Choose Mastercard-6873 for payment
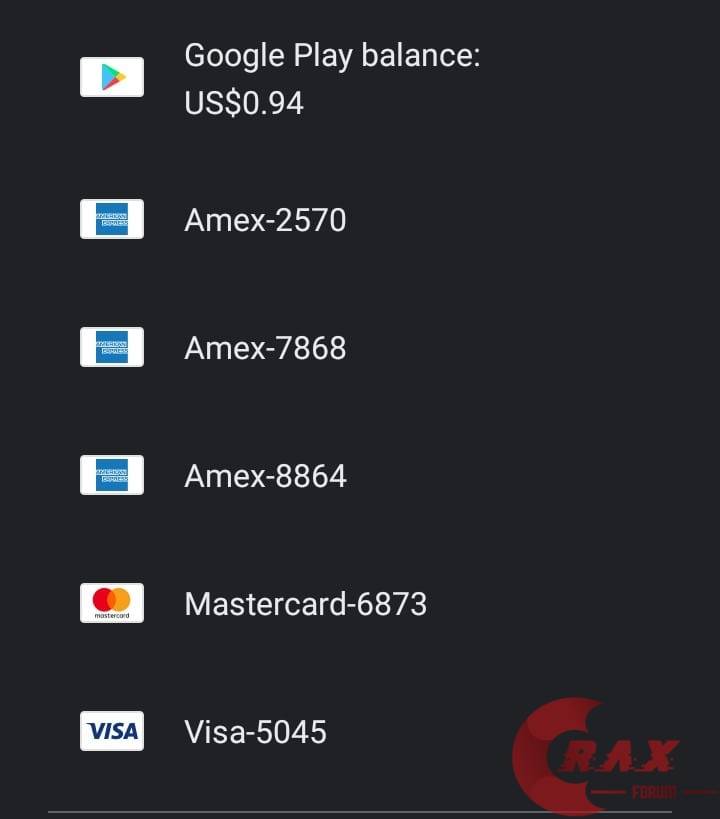The width and height of the screenshot is (720, 819). [x=305, y=604]
